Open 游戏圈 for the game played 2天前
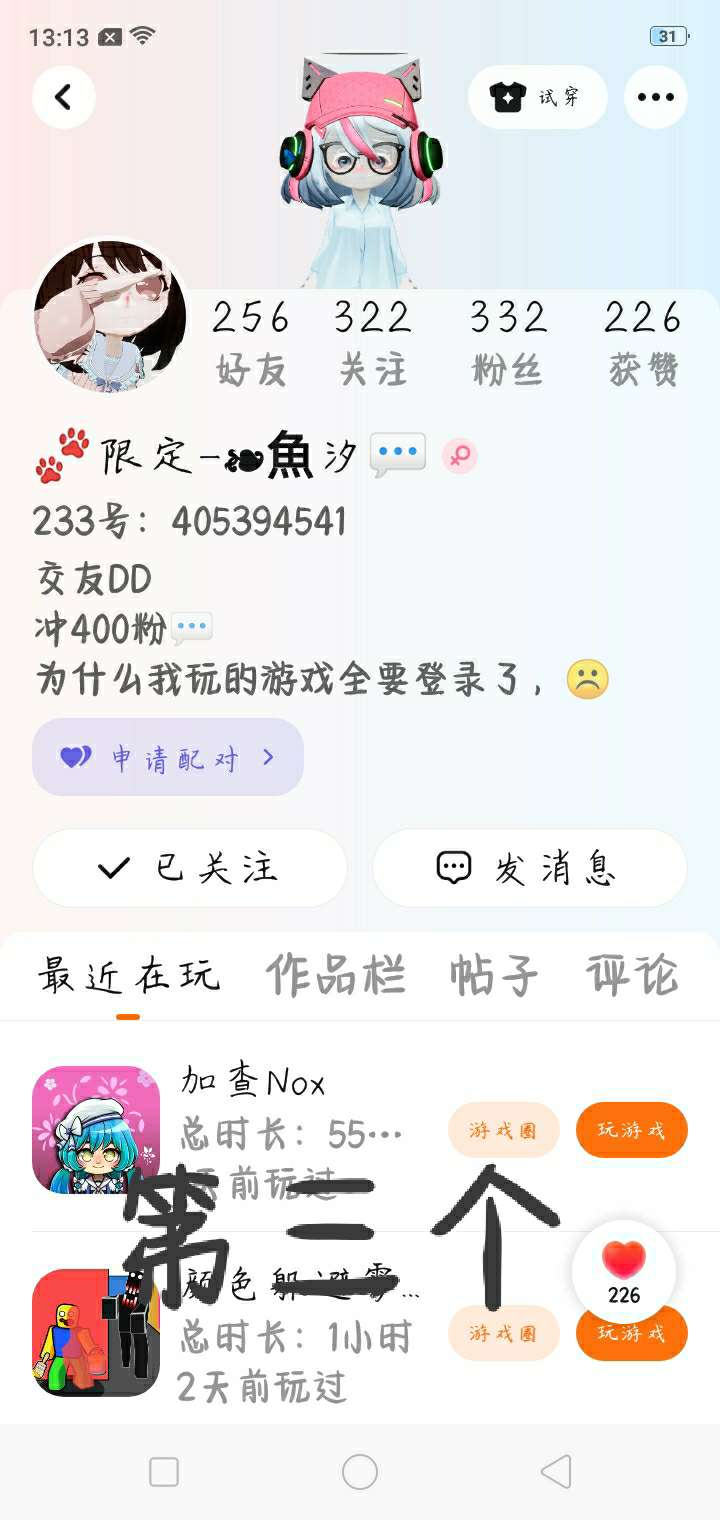Viewport: 720px width, 1520px height. (x=504, y=1333)
